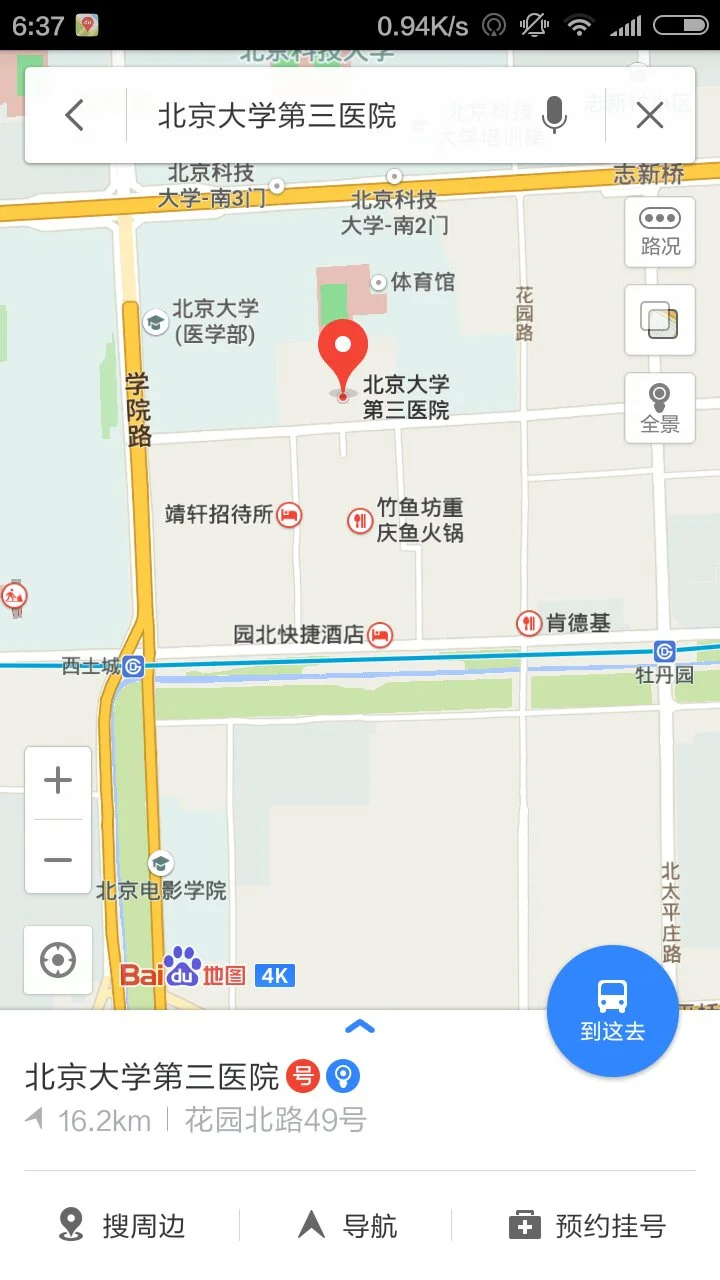
Task: Expand the place details panel upward
Action: pyautogui.click(x=359, y=1026)
